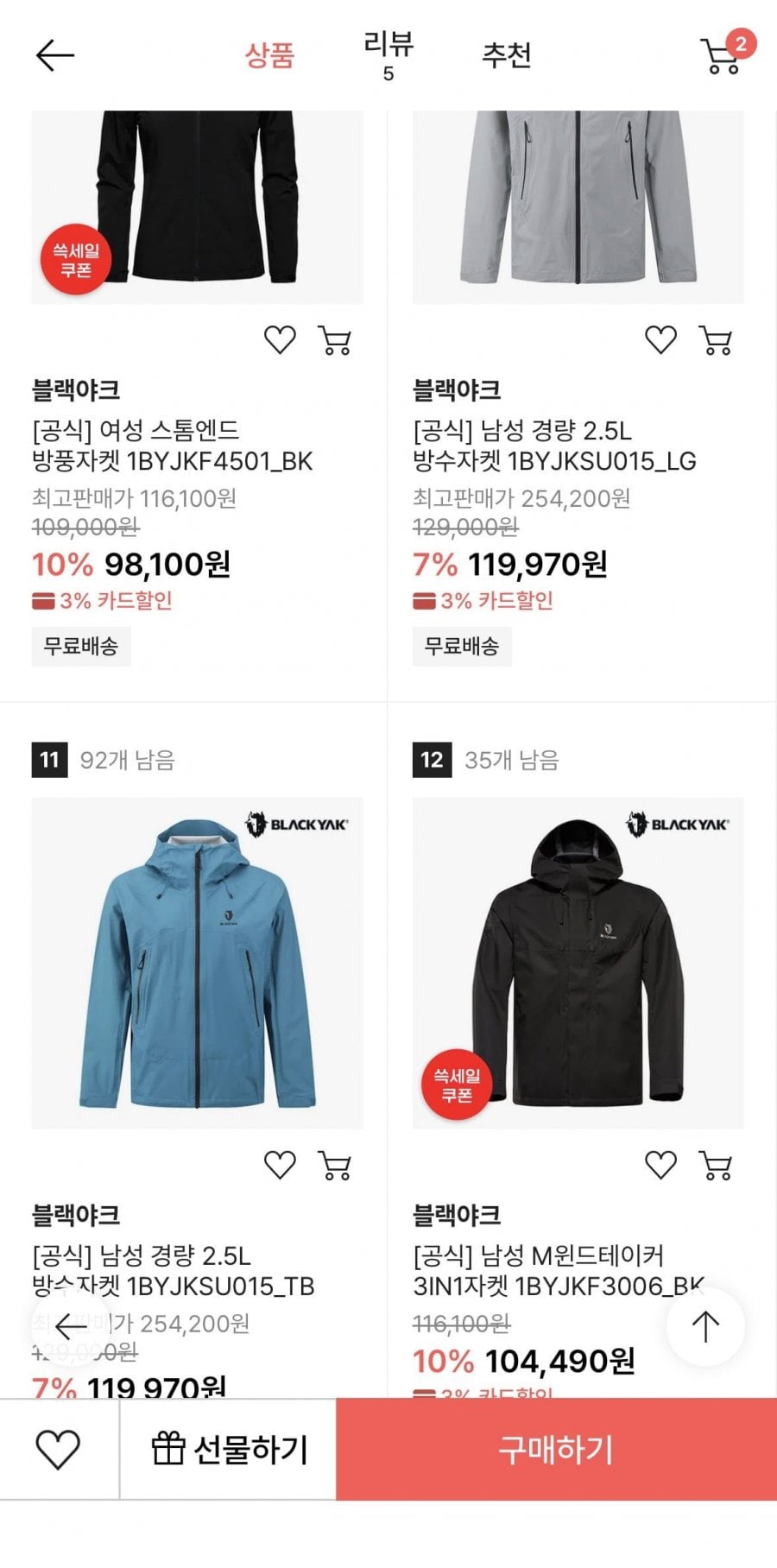
Task: Add 1BYJKSU015_LG jacket to cart
Action: (x=716, y=340)
